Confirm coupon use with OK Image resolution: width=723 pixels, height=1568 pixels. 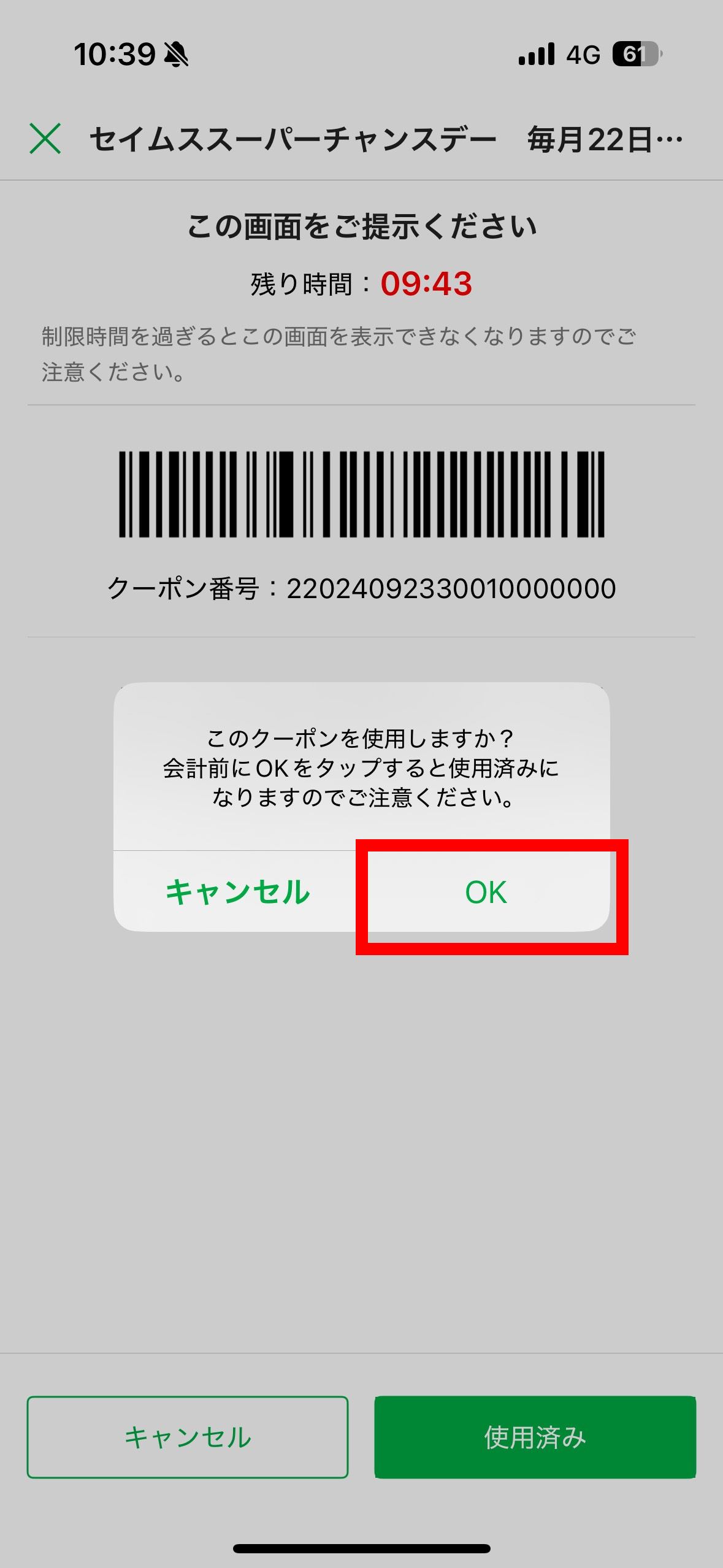coord(486,891)
